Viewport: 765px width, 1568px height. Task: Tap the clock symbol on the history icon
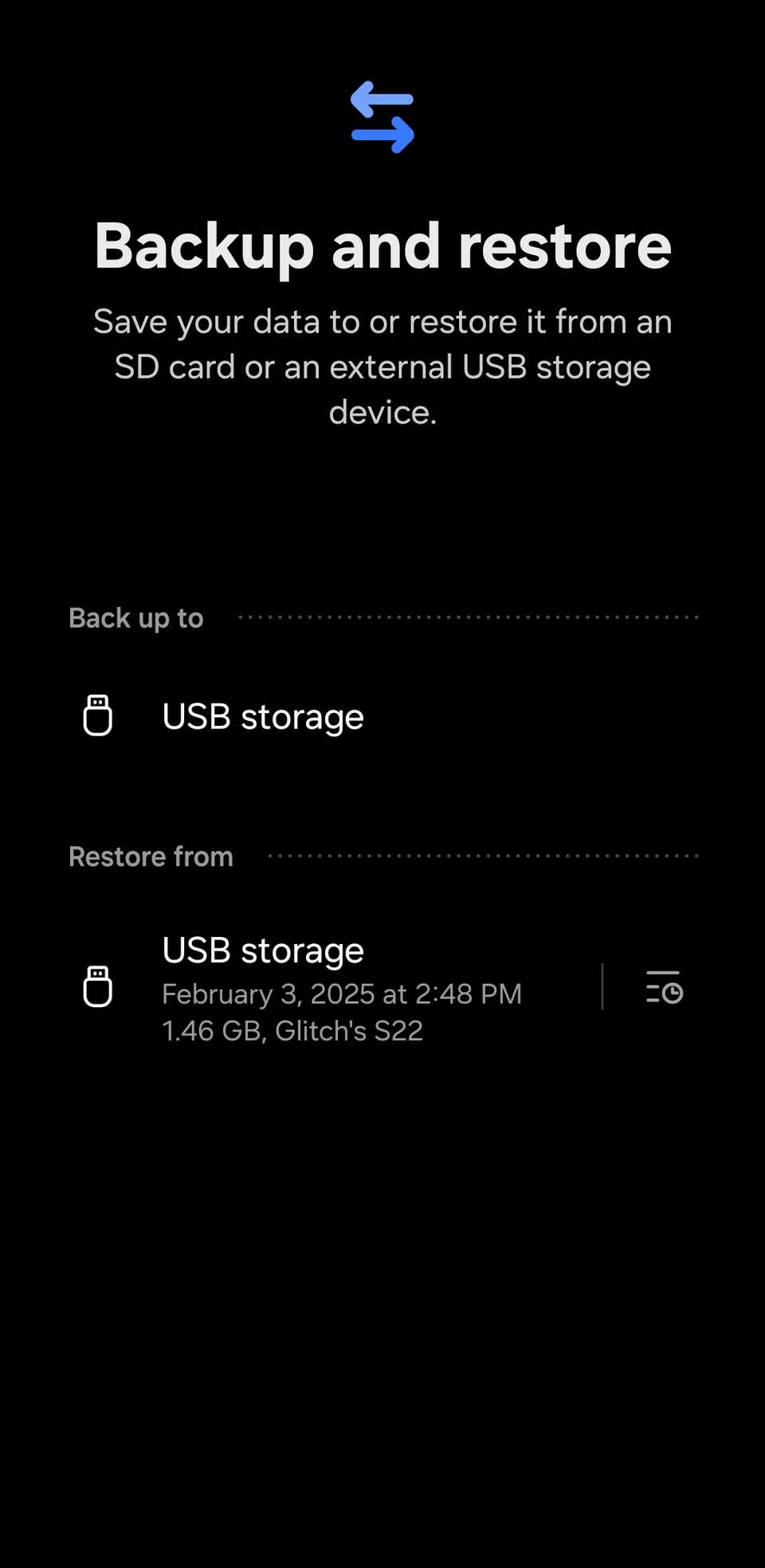[x=673, y=994]
